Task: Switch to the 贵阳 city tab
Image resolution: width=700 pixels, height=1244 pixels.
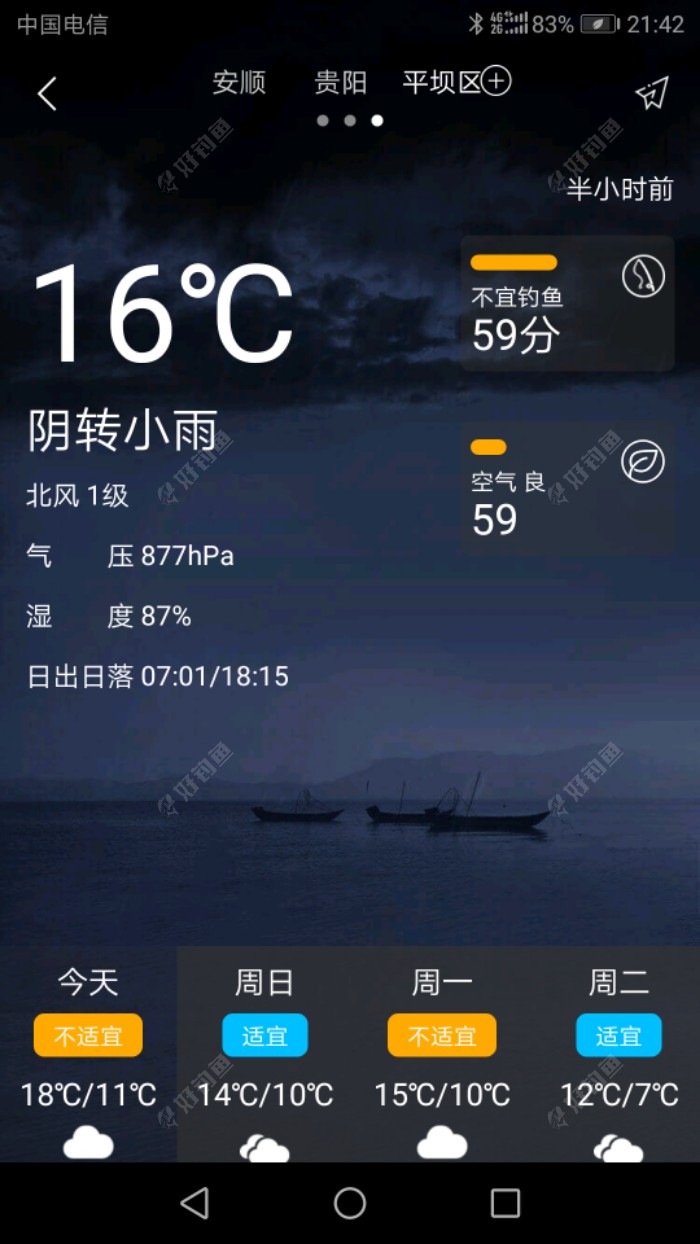Action: tap(341, 82)
